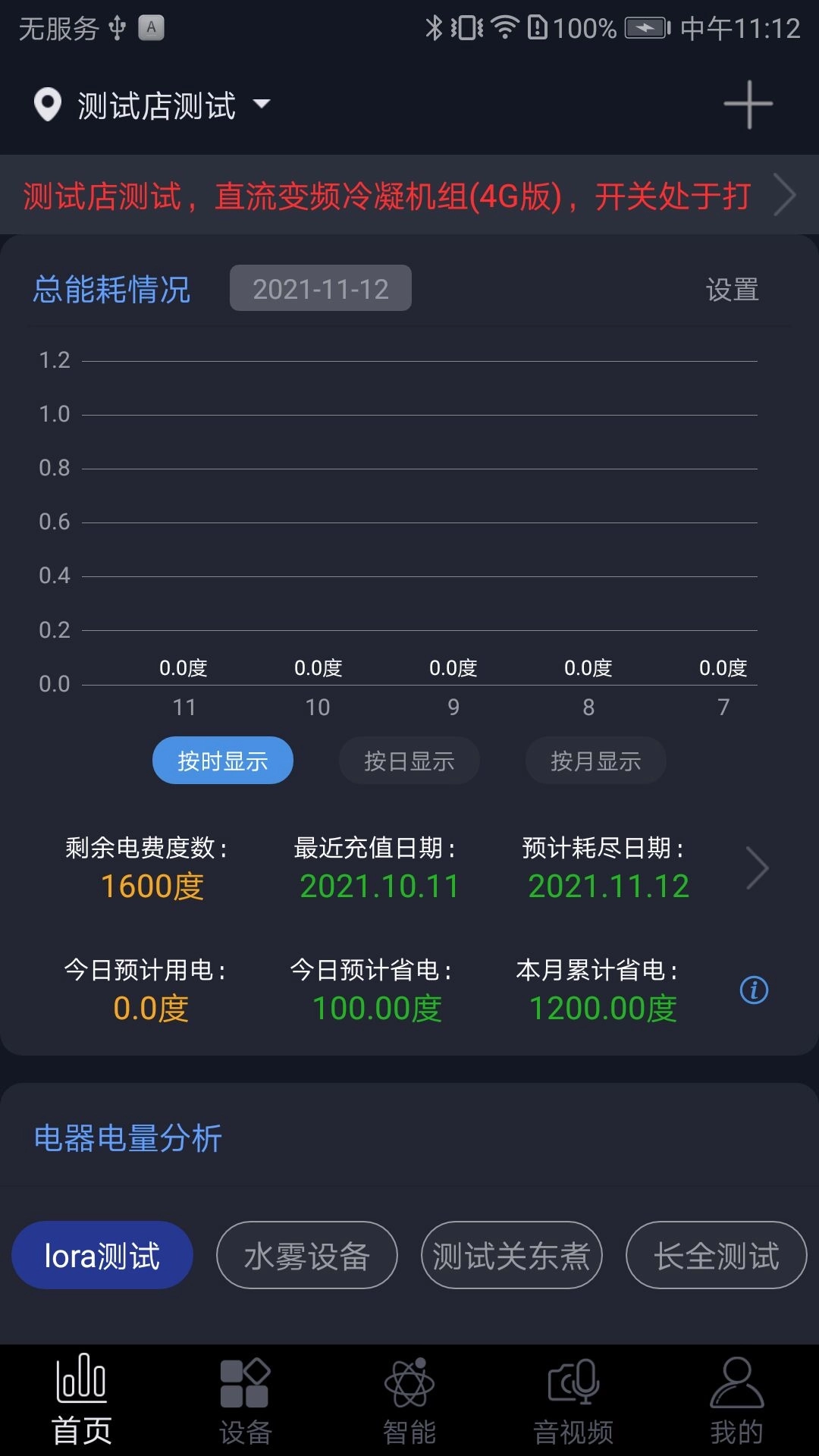819x1456 pixels.
Task: Enable 按月显示 energy view
Action: pyautogui.click(x=595, y=761)
